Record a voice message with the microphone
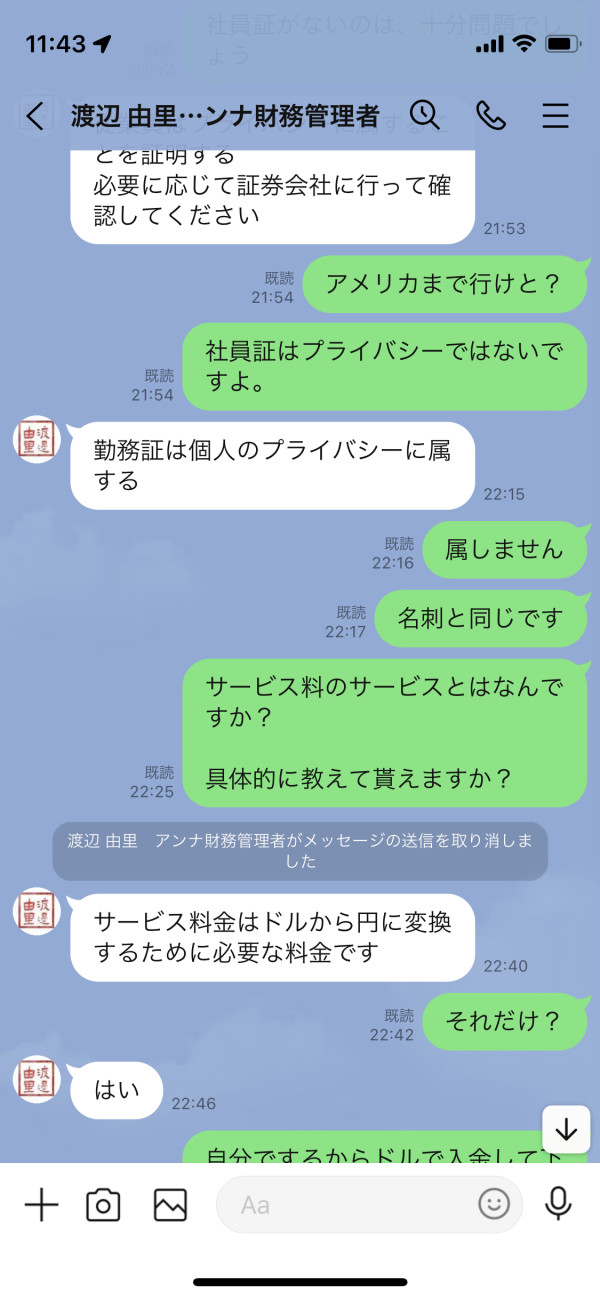 [558, 1205]
